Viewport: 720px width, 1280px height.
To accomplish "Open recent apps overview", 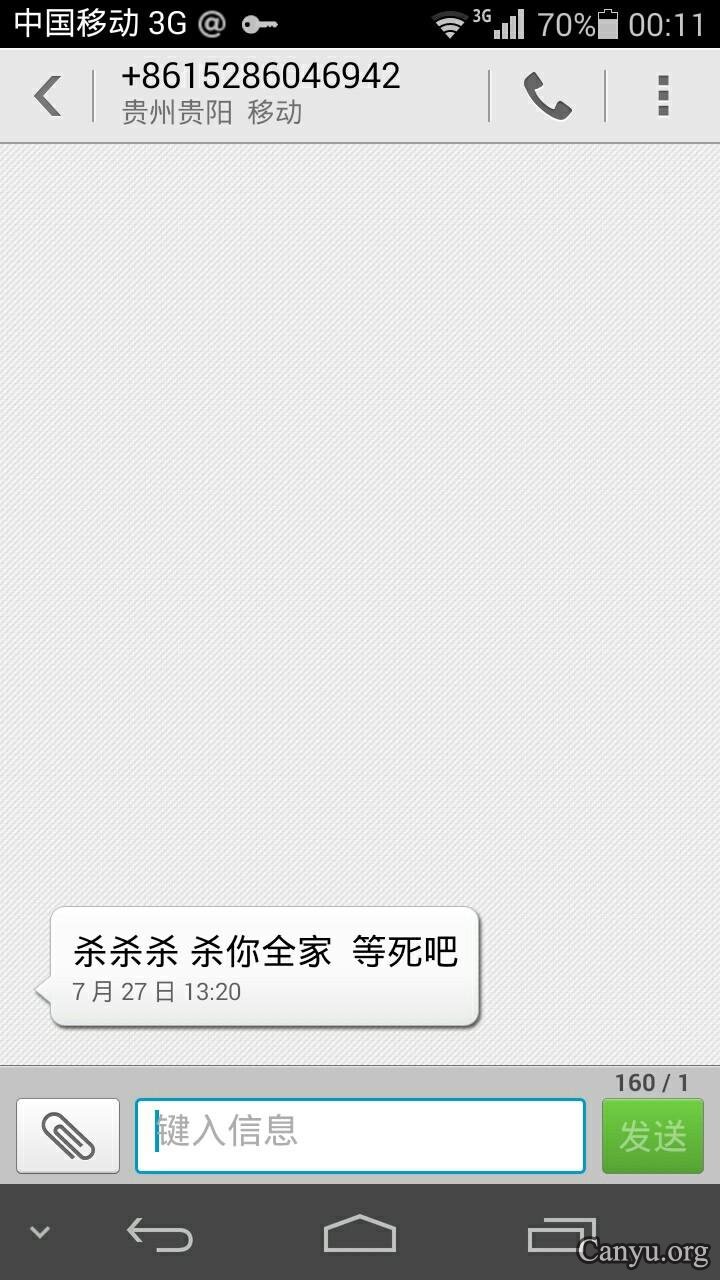I will [560, 1233].
